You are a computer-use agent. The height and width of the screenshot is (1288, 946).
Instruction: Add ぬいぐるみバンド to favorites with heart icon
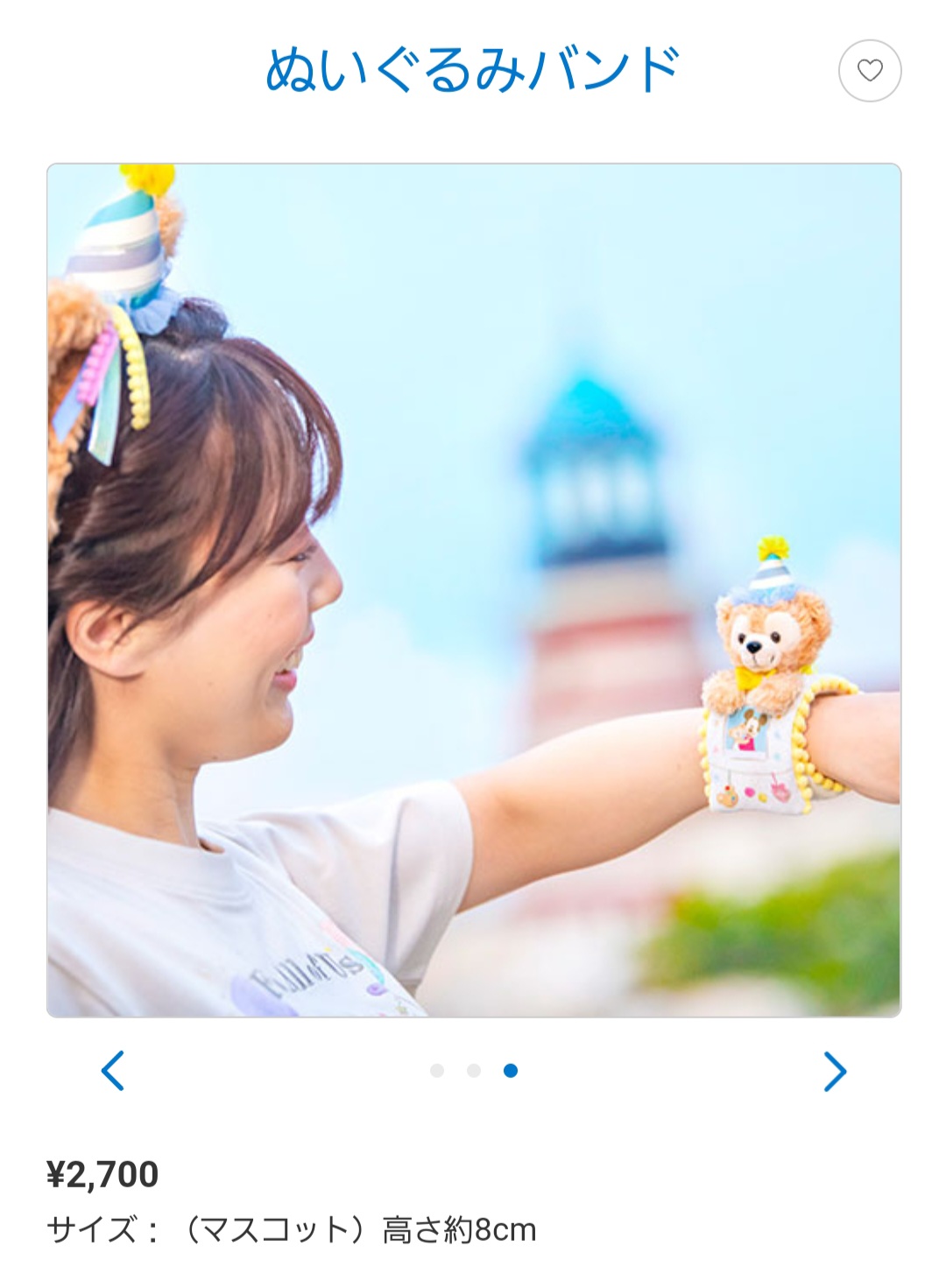(869, 71)
